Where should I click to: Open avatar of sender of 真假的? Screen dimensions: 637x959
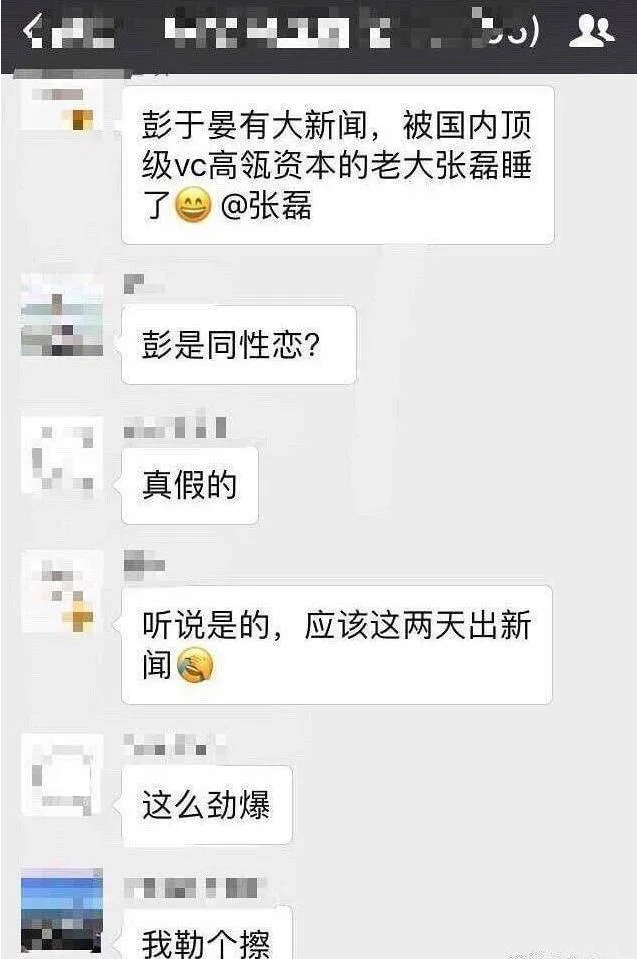click(x=62, y=457)
